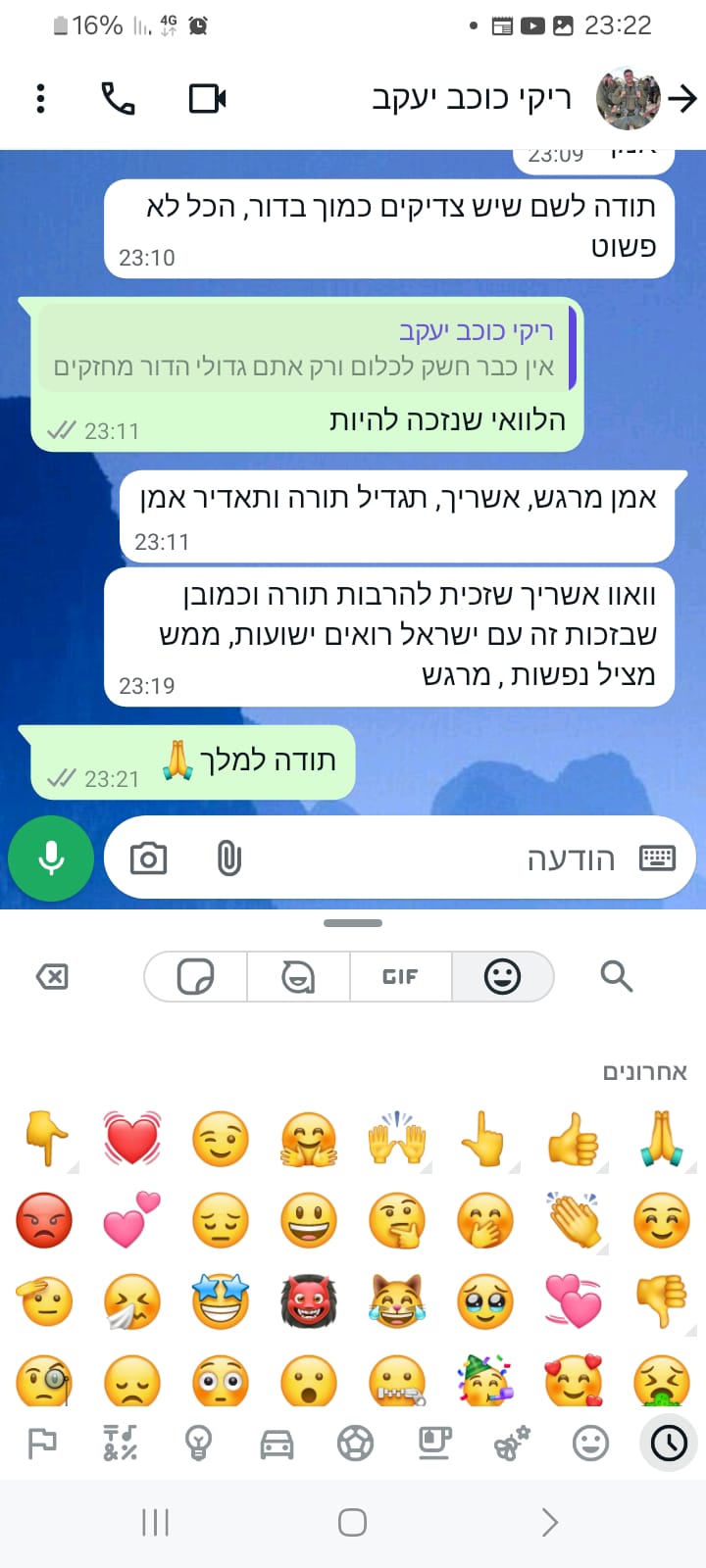Open the contact info for ריקי כוכב יעקב

point(471,98)
